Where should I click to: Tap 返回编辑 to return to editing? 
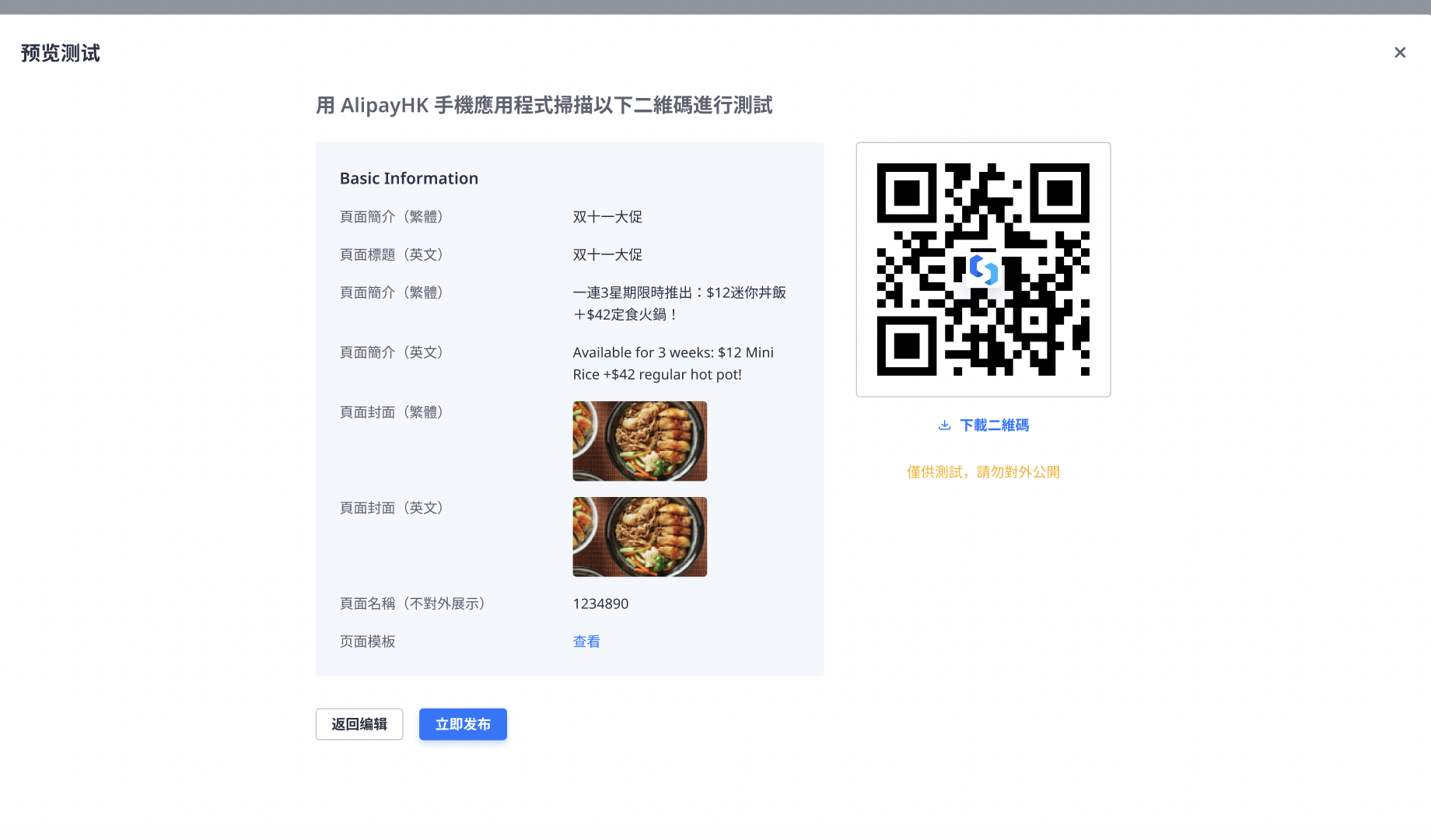[x=359, y=724]
